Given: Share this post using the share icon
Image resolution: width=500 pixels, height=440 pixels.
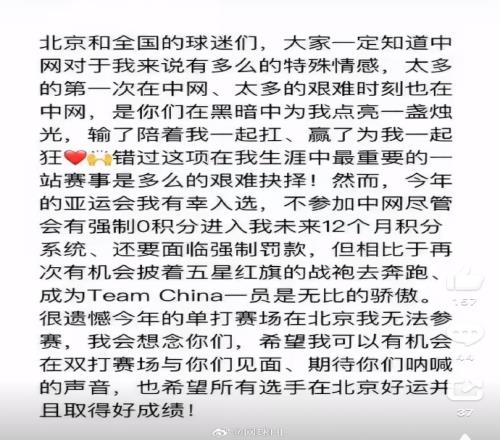Looking at the screenshot, I should click(466, 389).
